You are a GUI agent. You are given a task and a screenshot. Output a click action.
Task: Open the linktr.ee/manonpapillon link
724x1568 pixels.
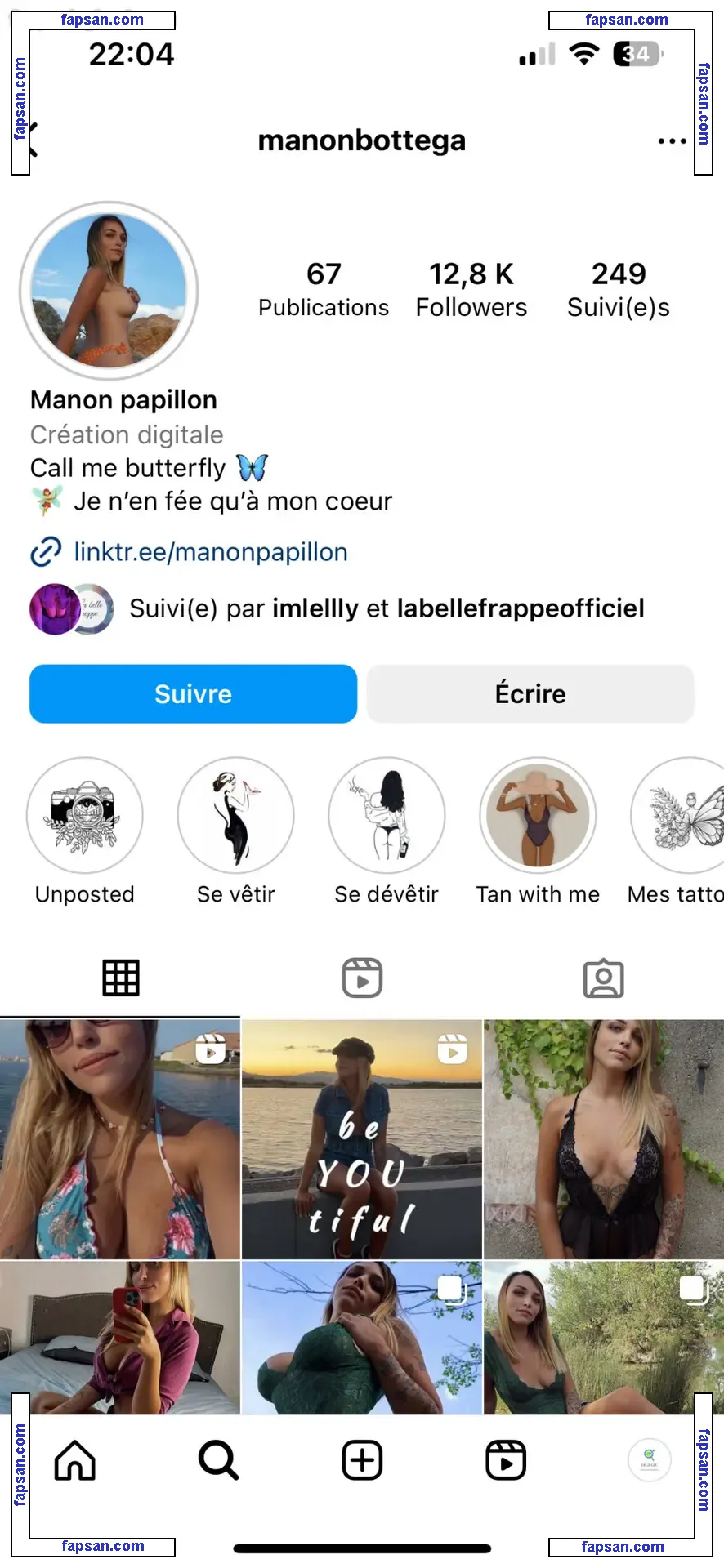point(210,552)
